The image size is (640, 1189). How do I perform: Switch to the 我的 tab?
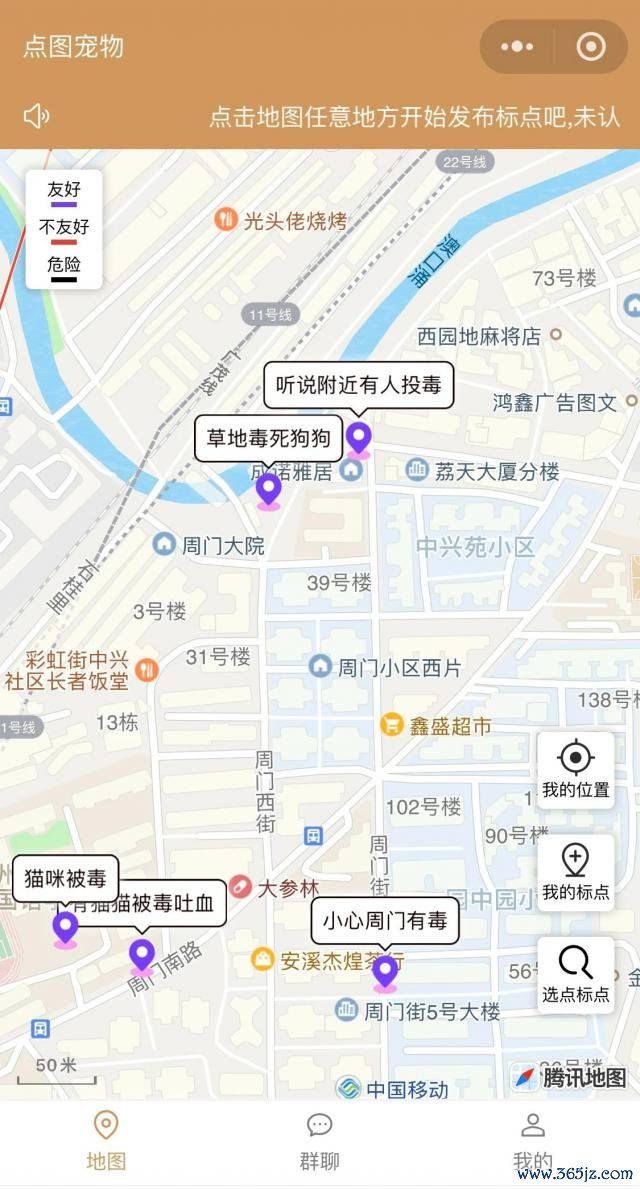(x=532, y=1143)
